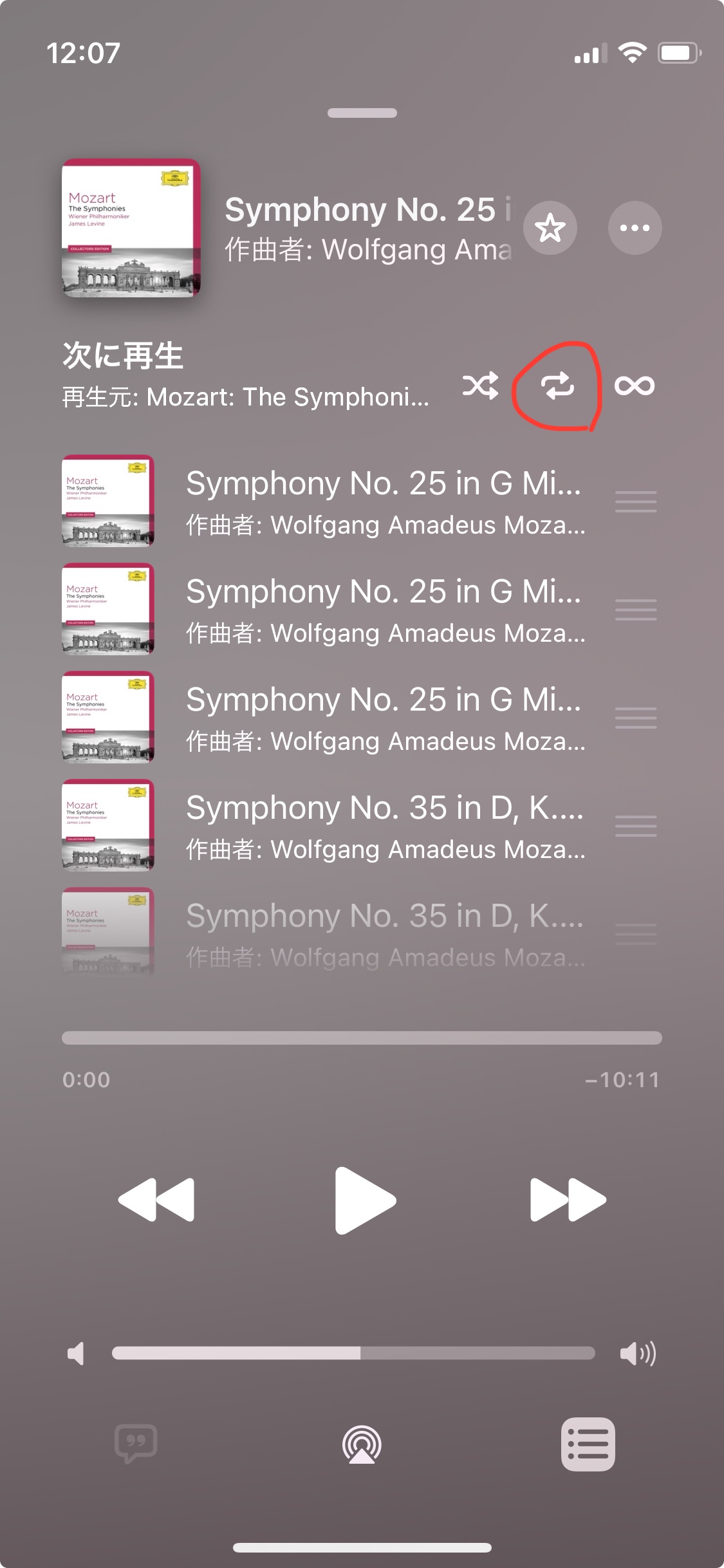Skip forward to the next track
724x1568 pixels.
(x=568, y=1200)
